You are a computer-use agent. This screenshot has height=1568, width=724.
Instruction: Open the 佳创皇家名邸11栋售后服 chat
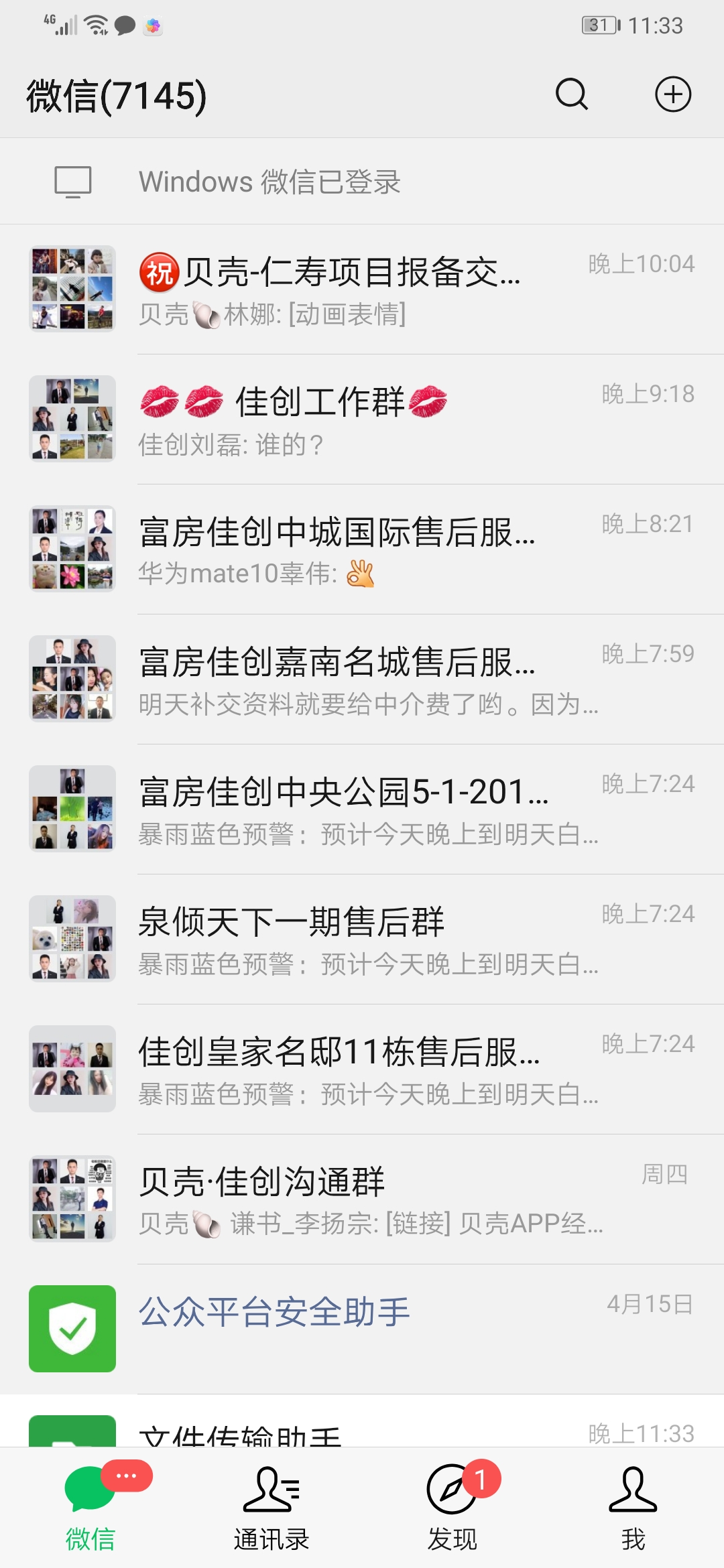pos(362,1069)
